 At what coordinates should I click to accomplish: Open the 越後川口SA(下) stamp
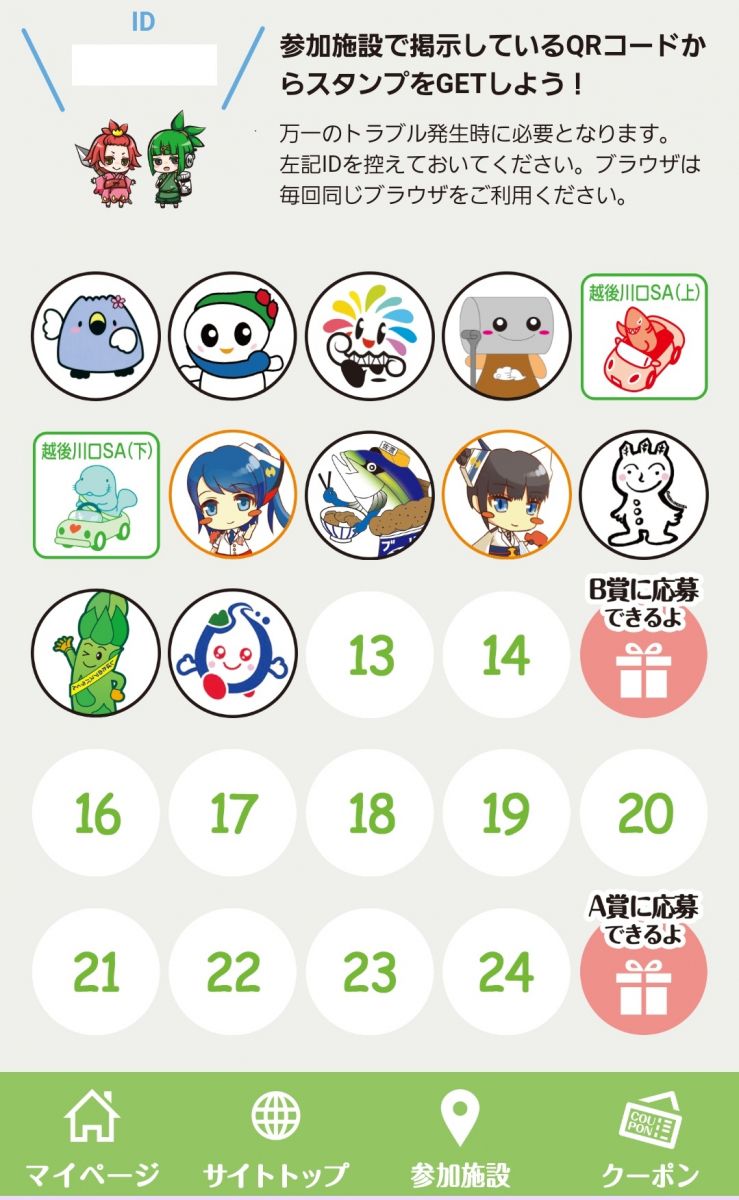tap(96, 495)
